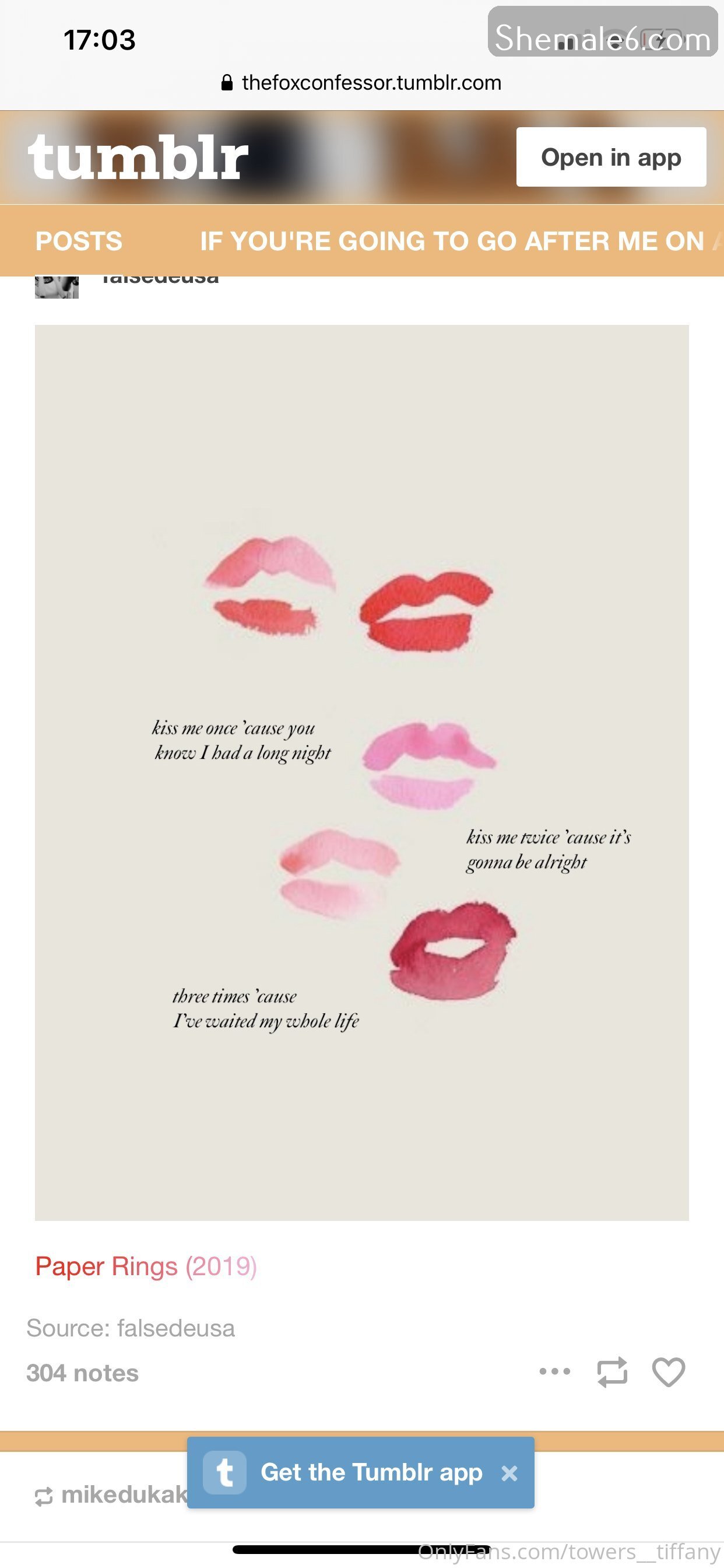
Task: Tap the Open in app button
Action: click(611, 157)
